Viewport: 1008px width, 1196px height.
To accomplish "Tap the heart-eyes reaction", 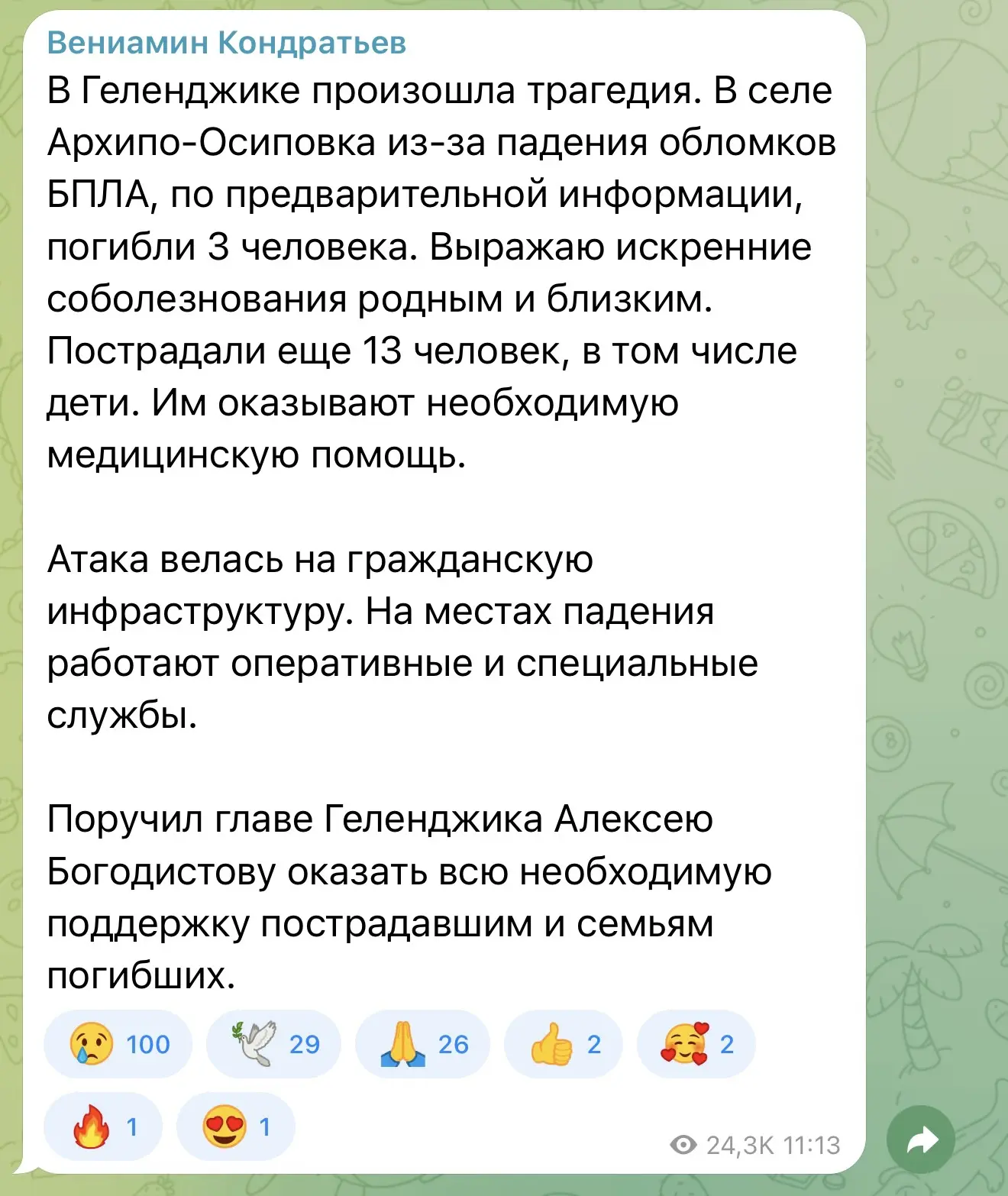I will click(236, 1127).
